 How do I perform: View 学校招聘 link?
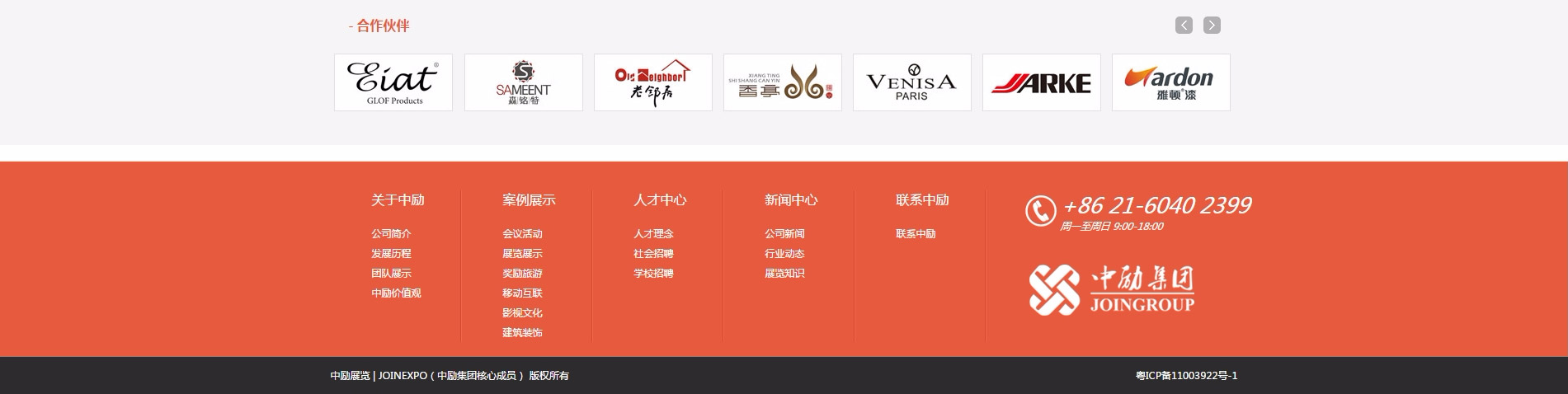tap(653, 274)
